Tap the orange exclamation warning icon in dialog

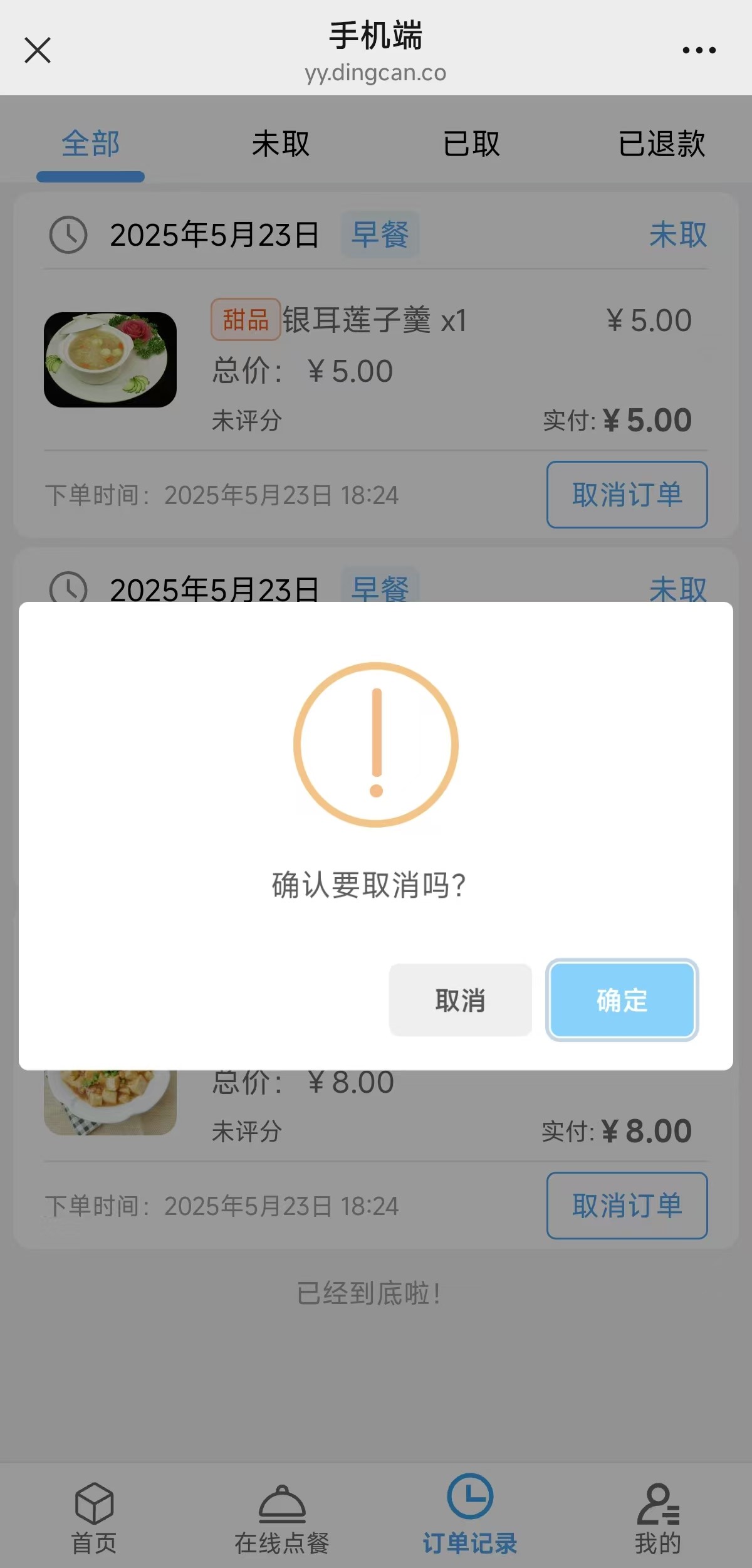376,746
